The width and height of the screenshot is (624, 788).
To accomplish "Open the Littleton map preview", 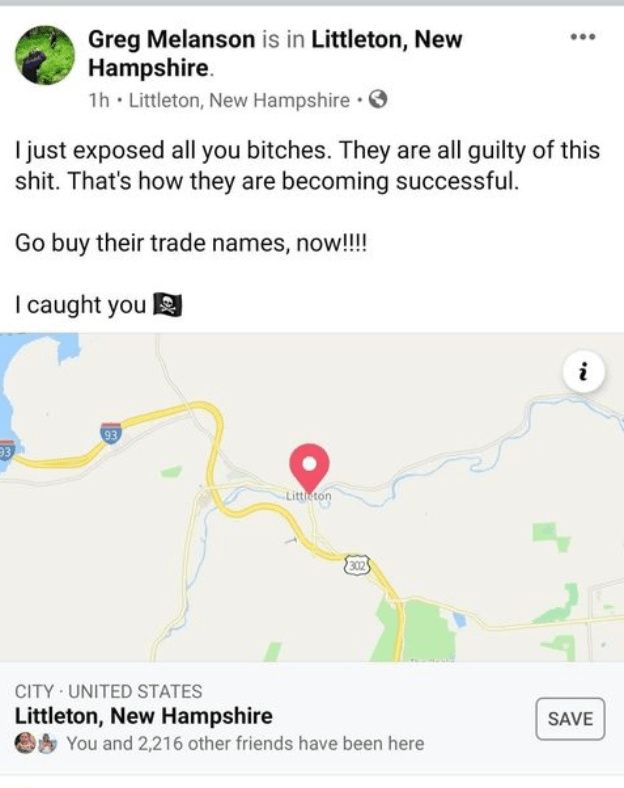I will 312,497.
